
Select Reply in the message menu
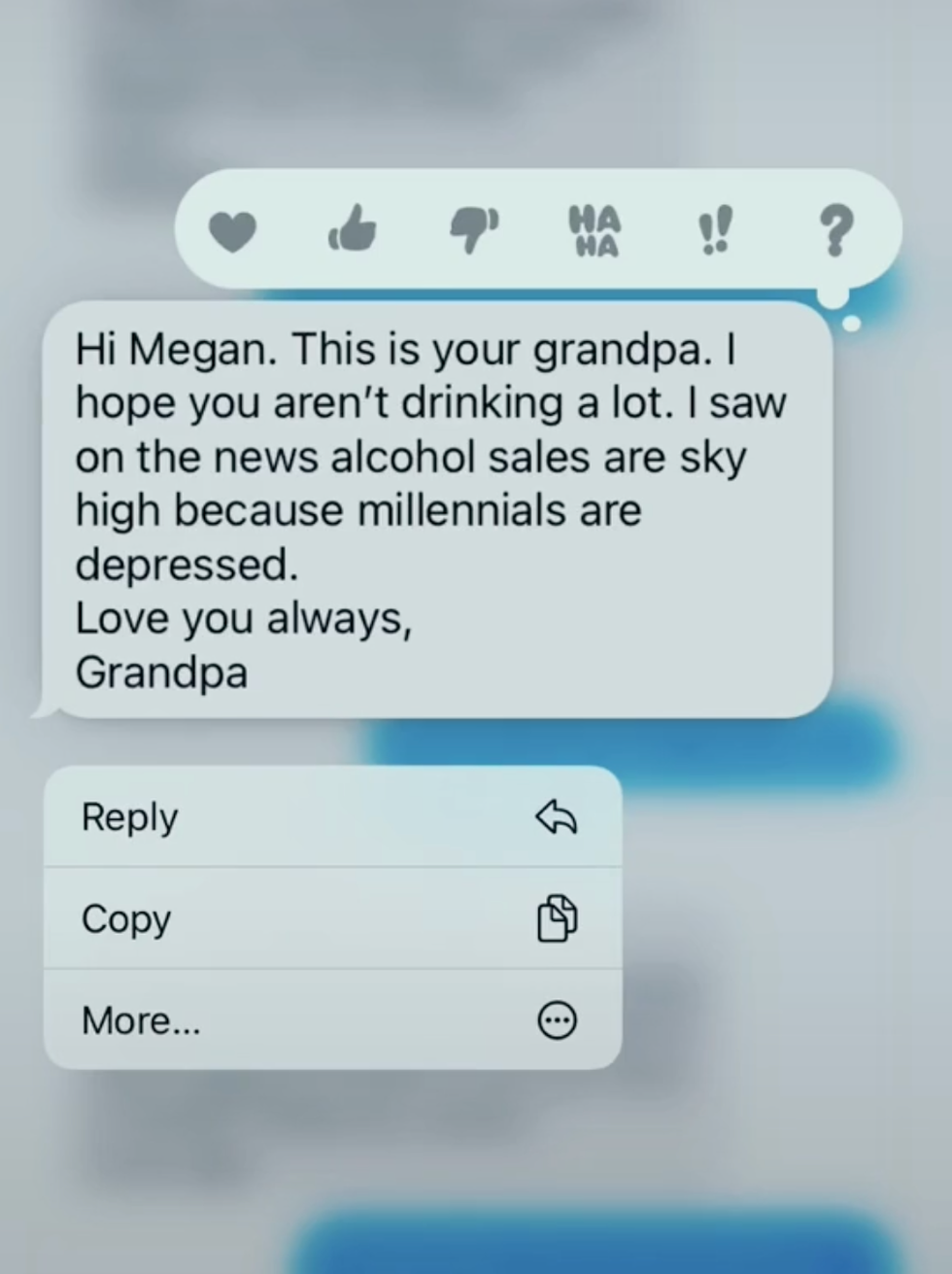tap(332, 817)
